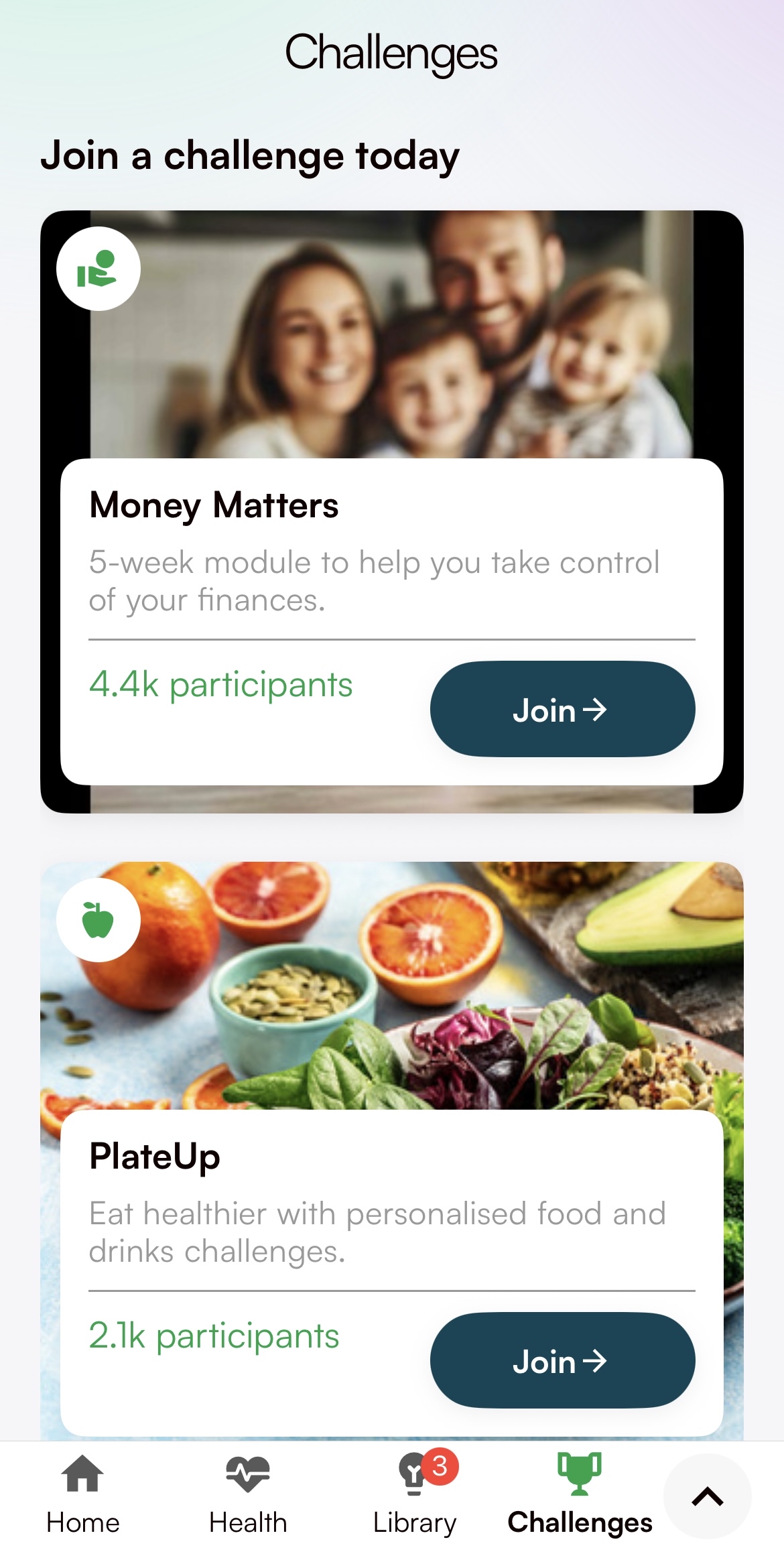Go to the Home tab
The width and height of the screenshot is (784, 1566).
(x=82, y=1494)
